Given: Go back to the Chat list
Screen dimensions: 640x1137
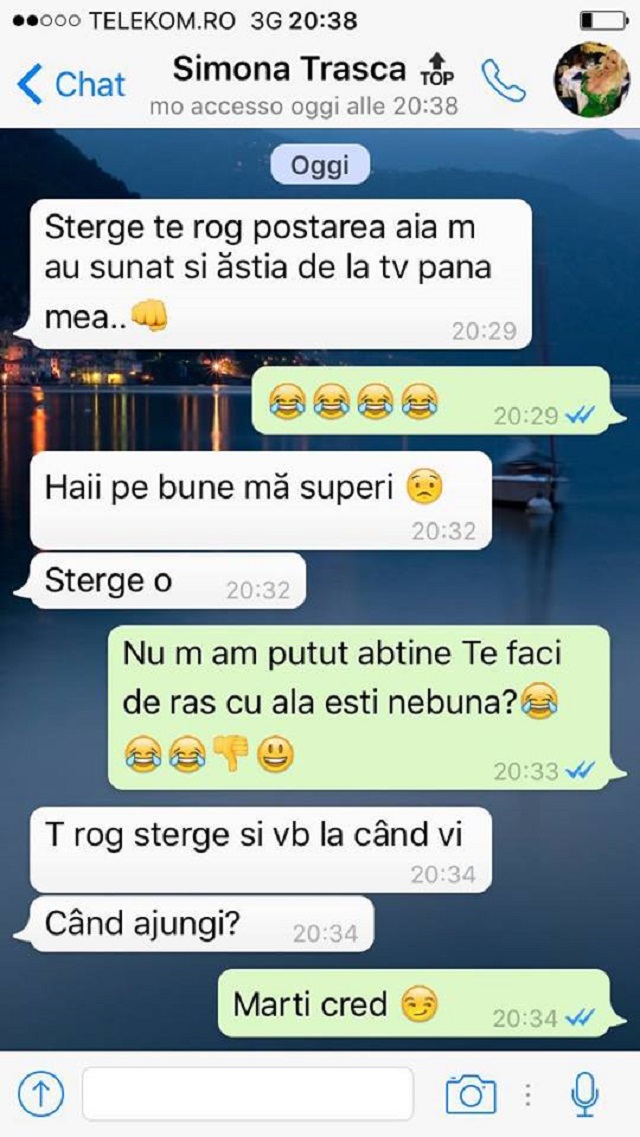Looking at the screenshot, I should (70, 84).
